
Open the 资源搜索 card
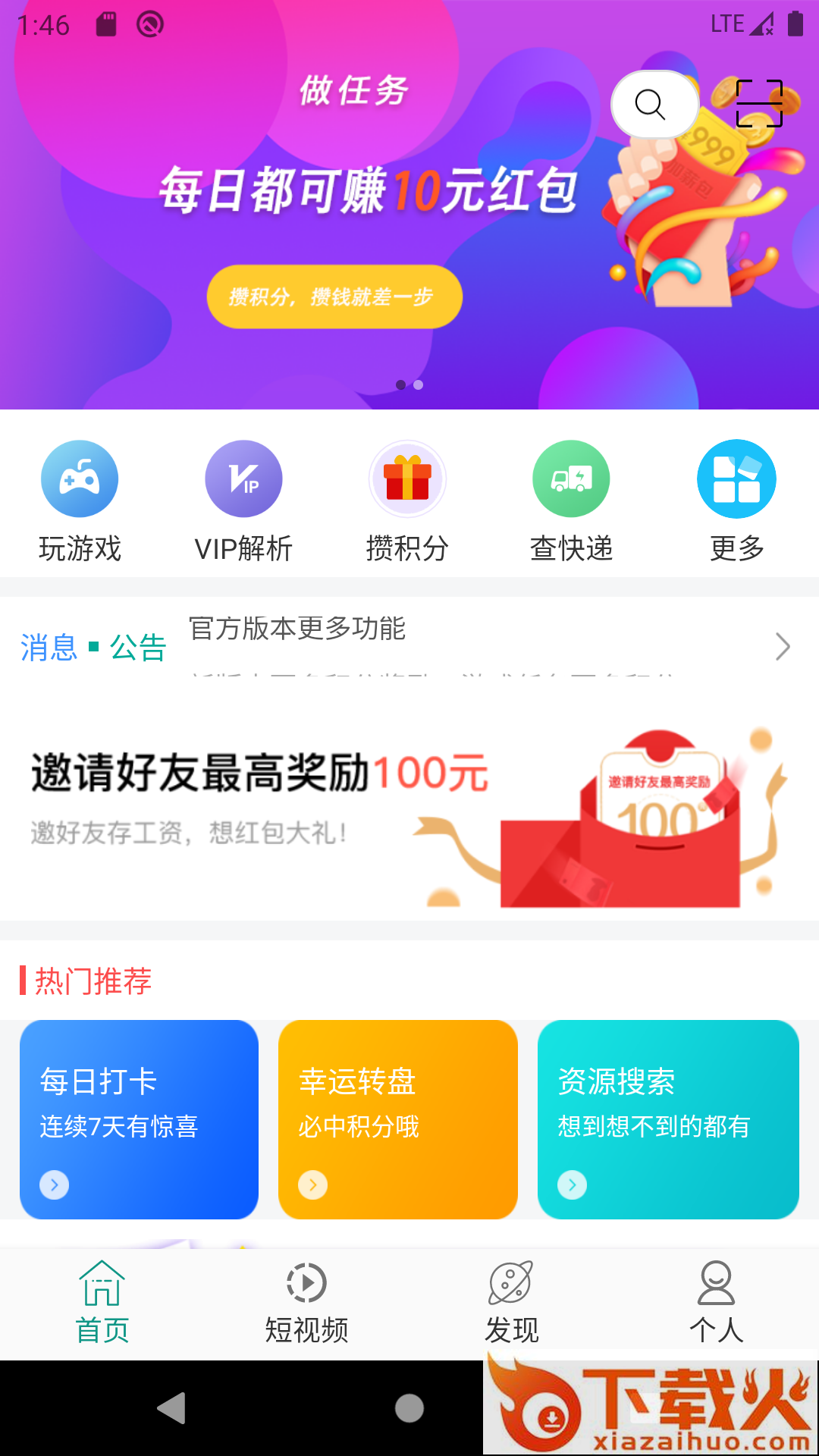[x=668, y=1119]
